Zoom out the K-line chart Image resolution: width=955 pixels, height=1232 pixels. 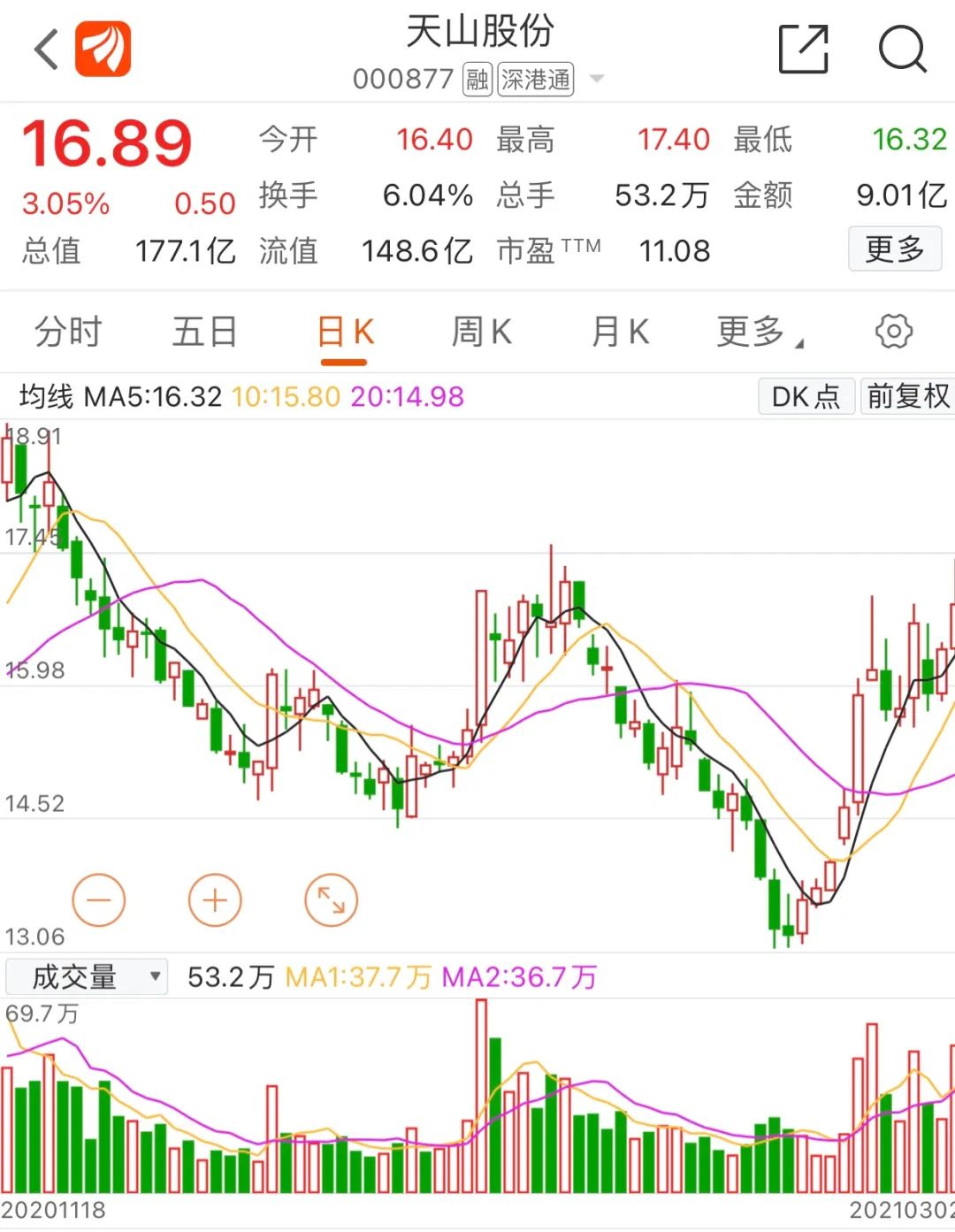(99, 900)
